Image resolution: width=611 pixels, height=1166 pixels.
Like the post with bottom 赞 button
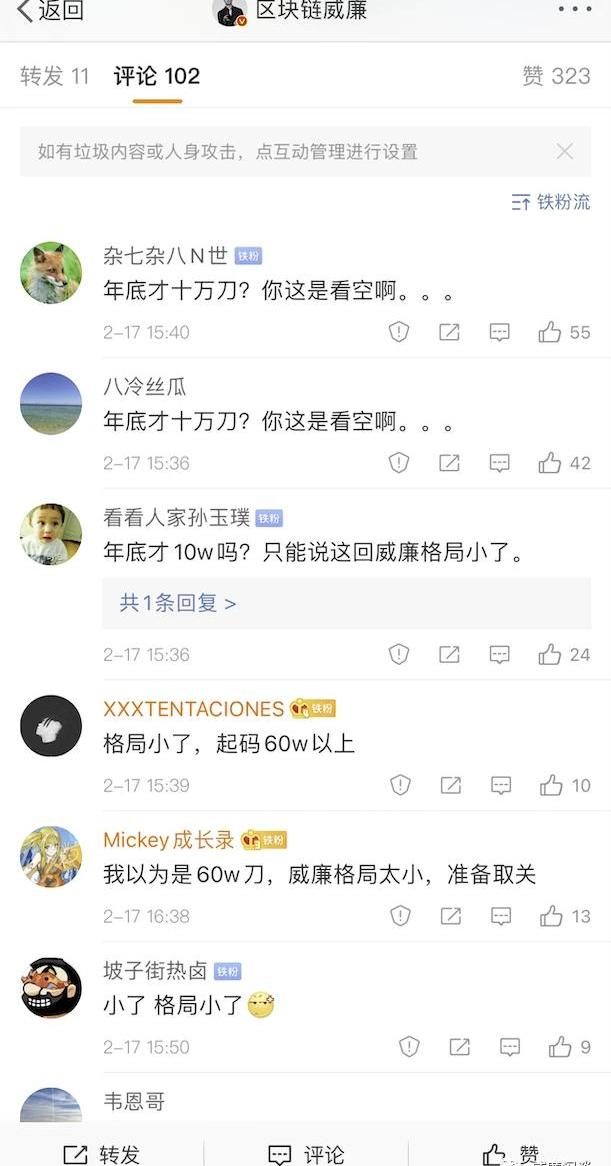(x=512, y=1154)
